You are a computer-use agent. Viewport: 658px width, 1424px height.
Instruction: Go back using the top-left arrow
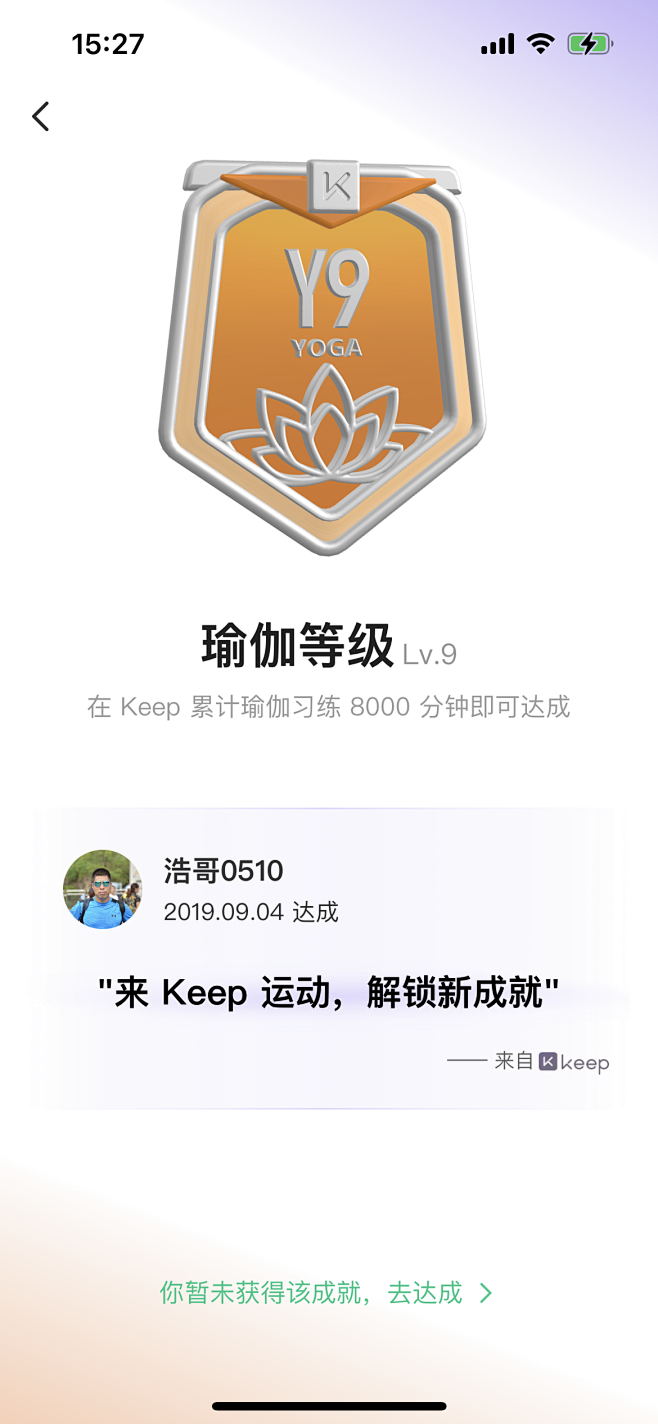pos(40,116)
